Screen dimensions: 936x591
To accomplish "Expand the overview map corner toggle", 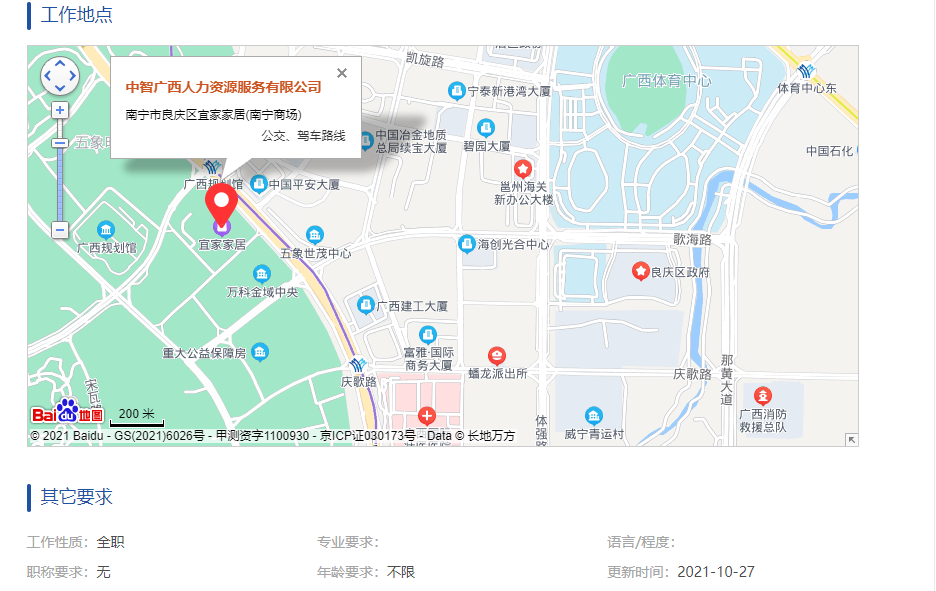I will tap(851, 439).
